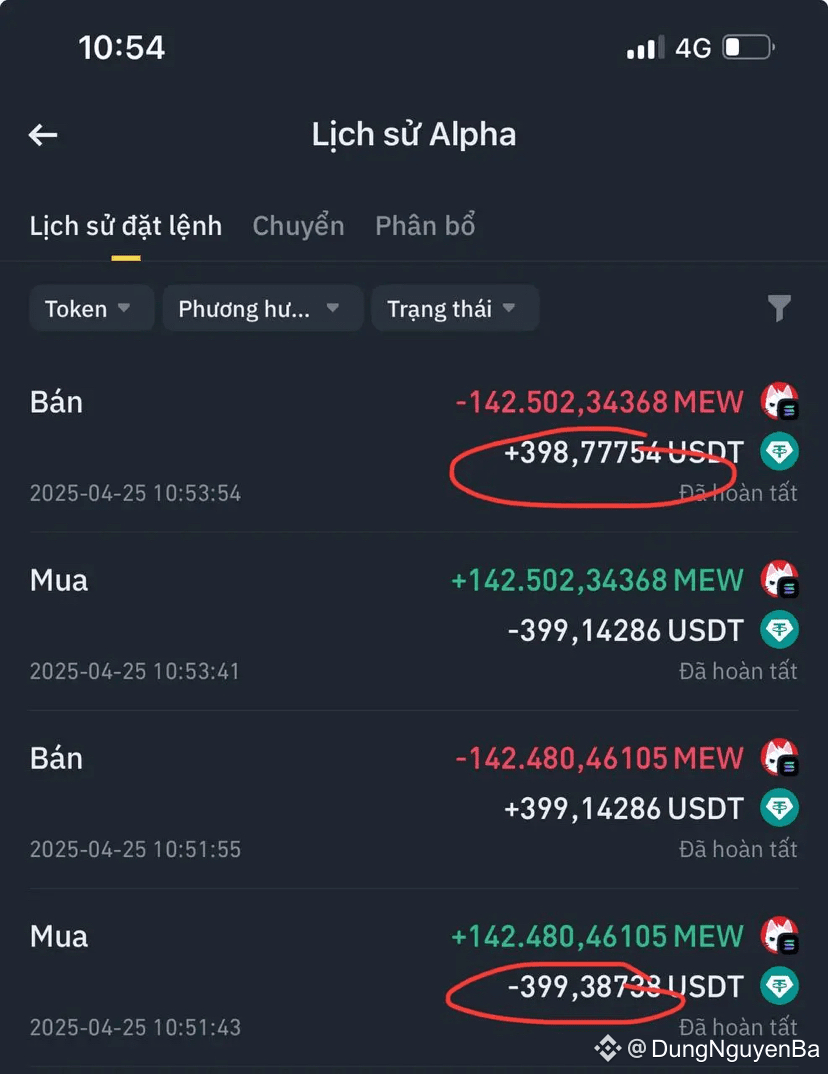The height and width of the screenshot is (1074, 828).
Task: Switch to the Phân bổ tab
Action: [x=425, y=226]
